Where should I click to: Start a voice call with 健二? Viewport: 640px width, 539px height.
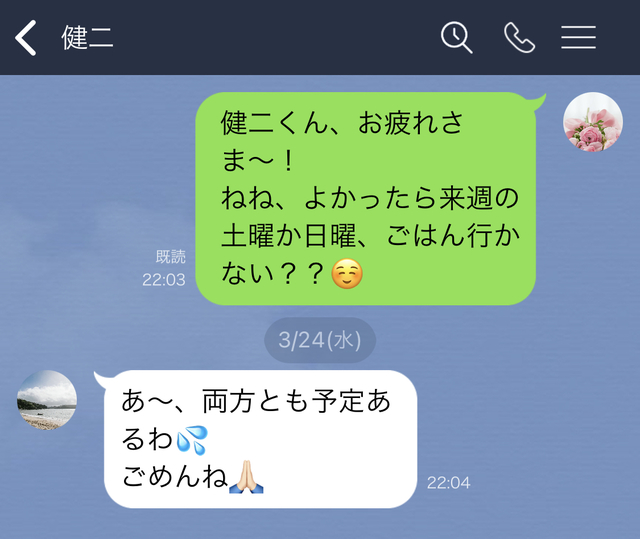click(x=518, y=38)
